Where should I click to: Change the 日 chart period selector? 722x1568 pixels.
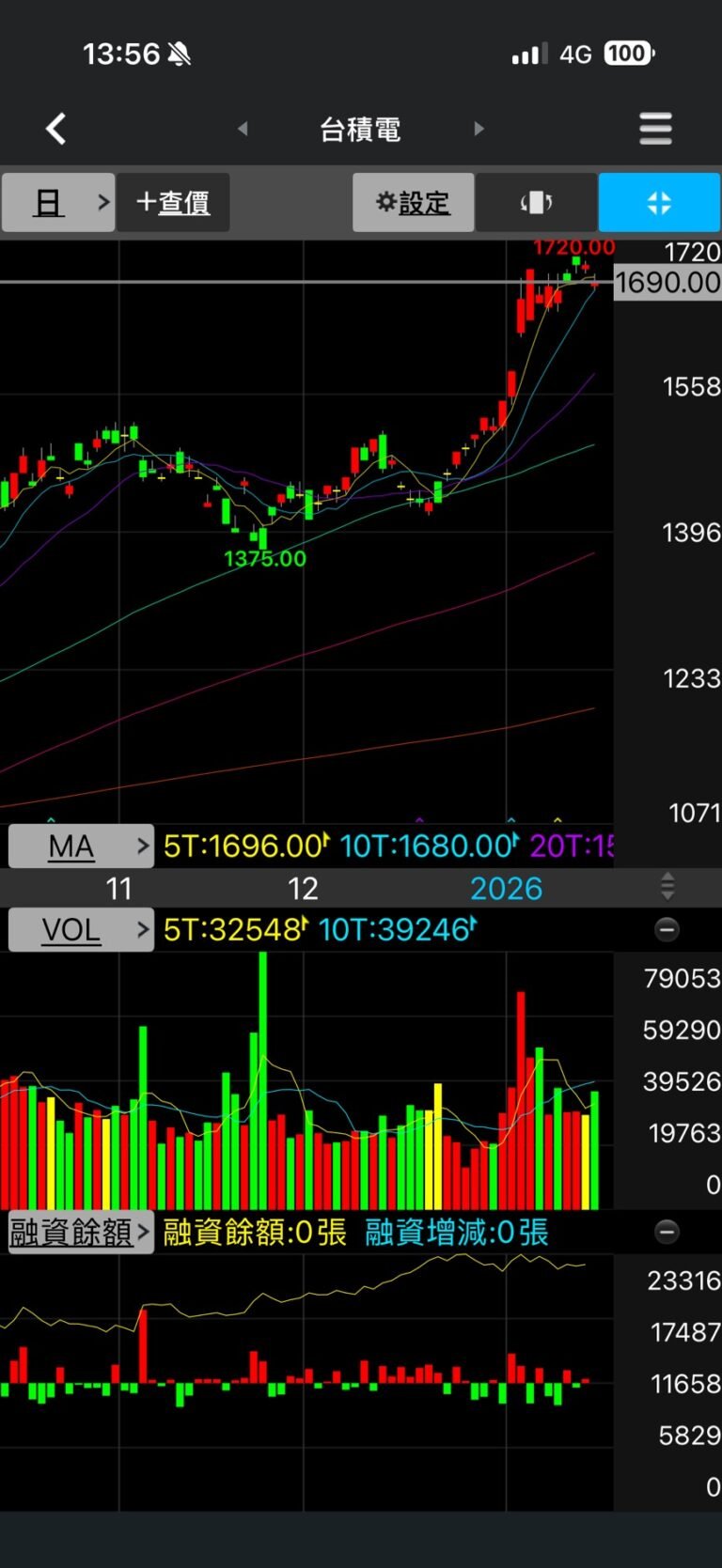coord(58,202)
